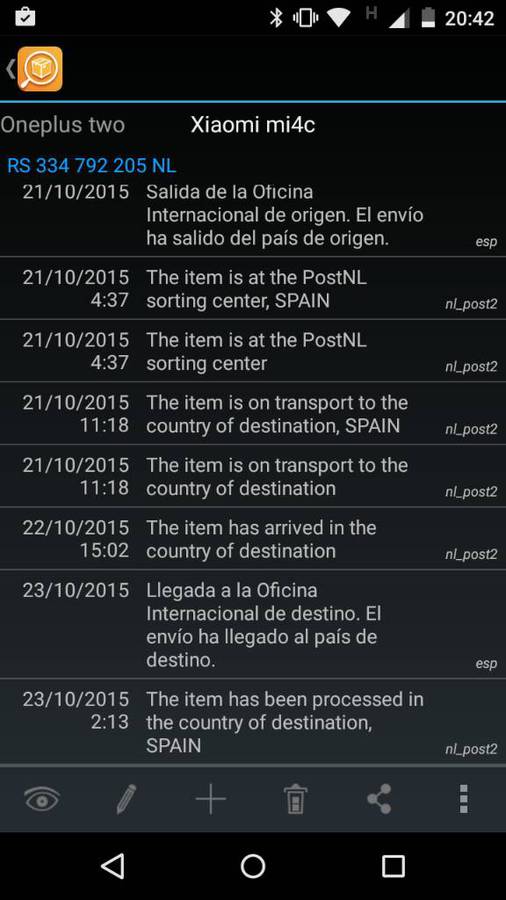
Task: Select the Xiaomi mi4c tab
Action: (253, 125)
